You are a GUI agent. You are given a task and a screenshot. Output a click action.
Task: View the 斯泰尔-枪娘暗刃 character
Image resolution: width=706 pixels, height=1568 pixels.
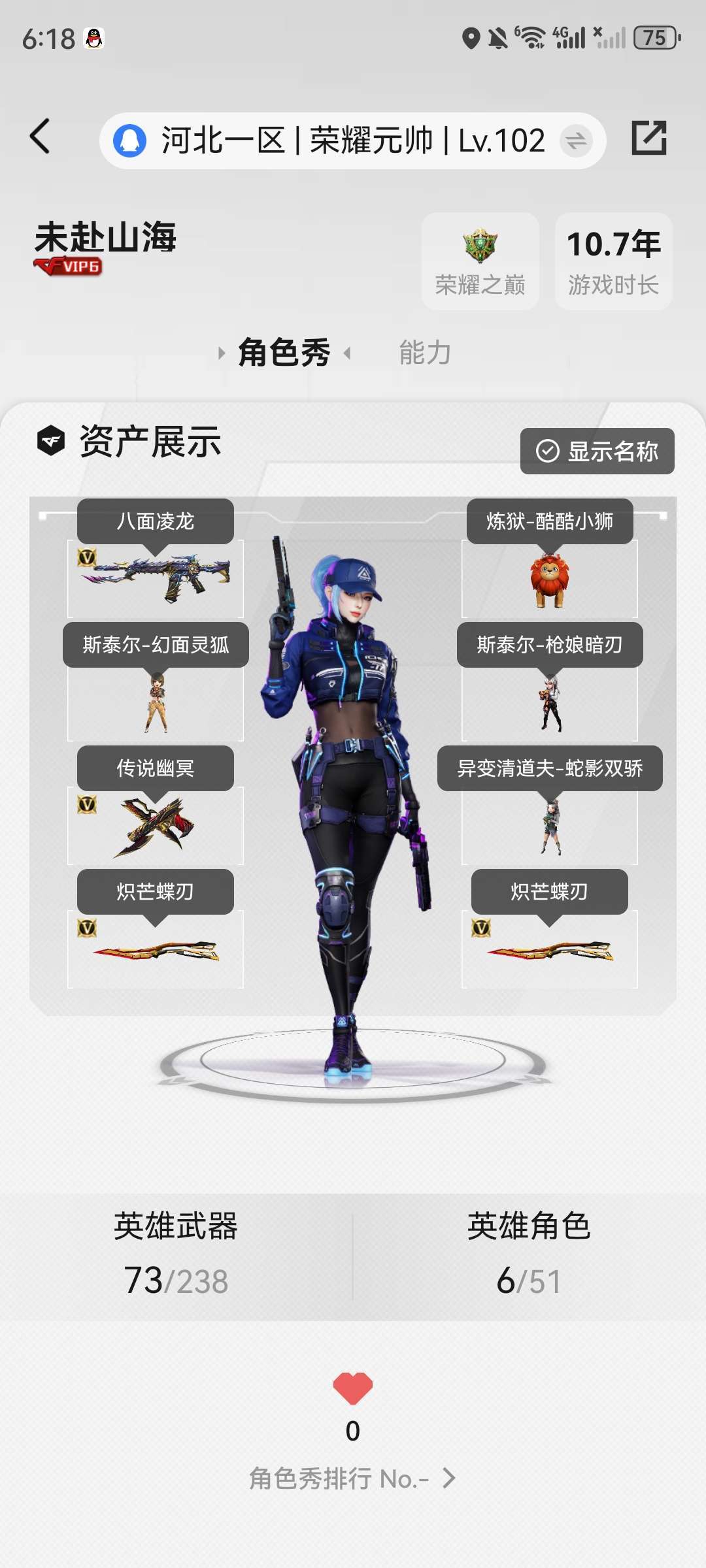click(549, 702)
